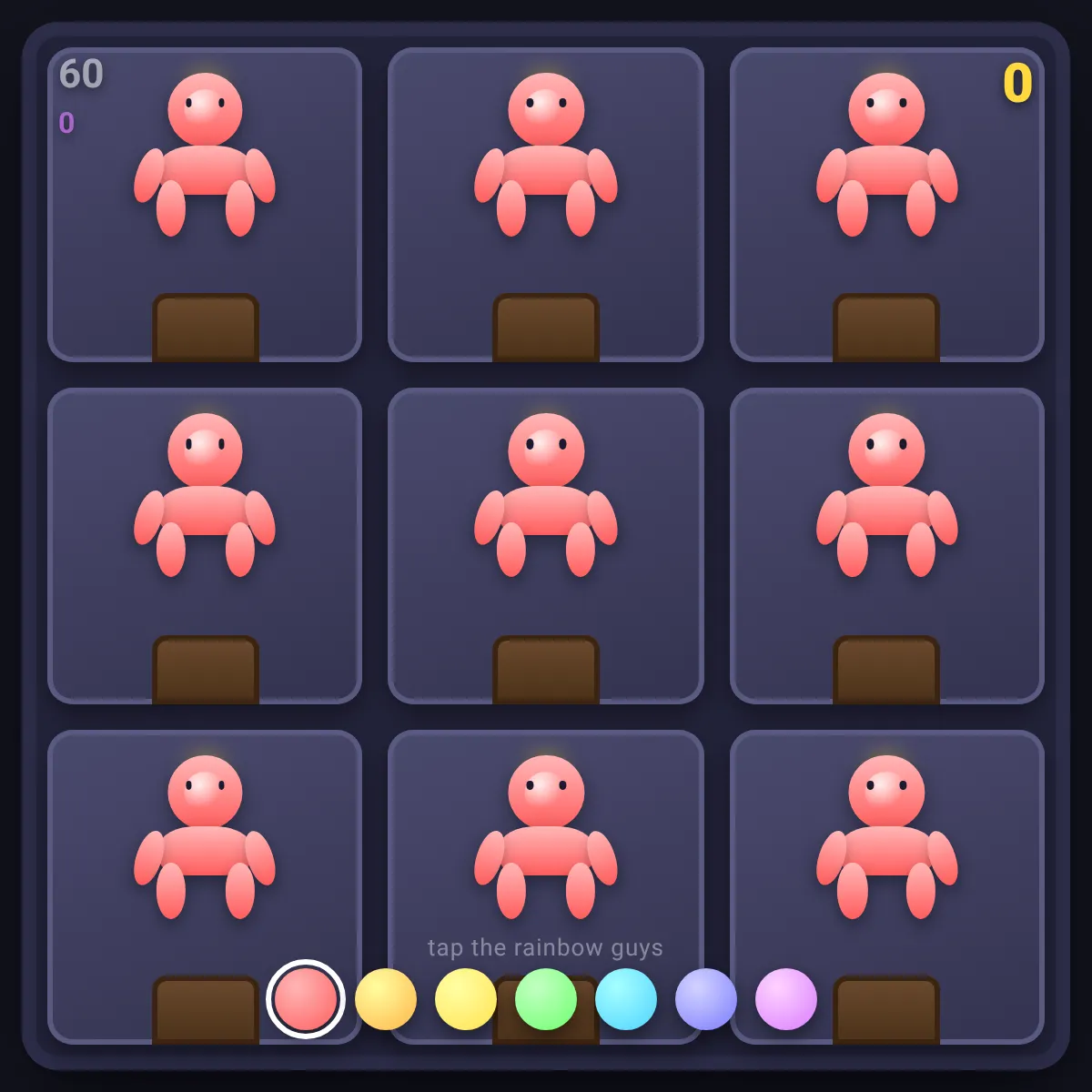The width and height of the screenshot is (1092, 1092).
Task: Choose the cyan color swatch
Action: (626, 999)
